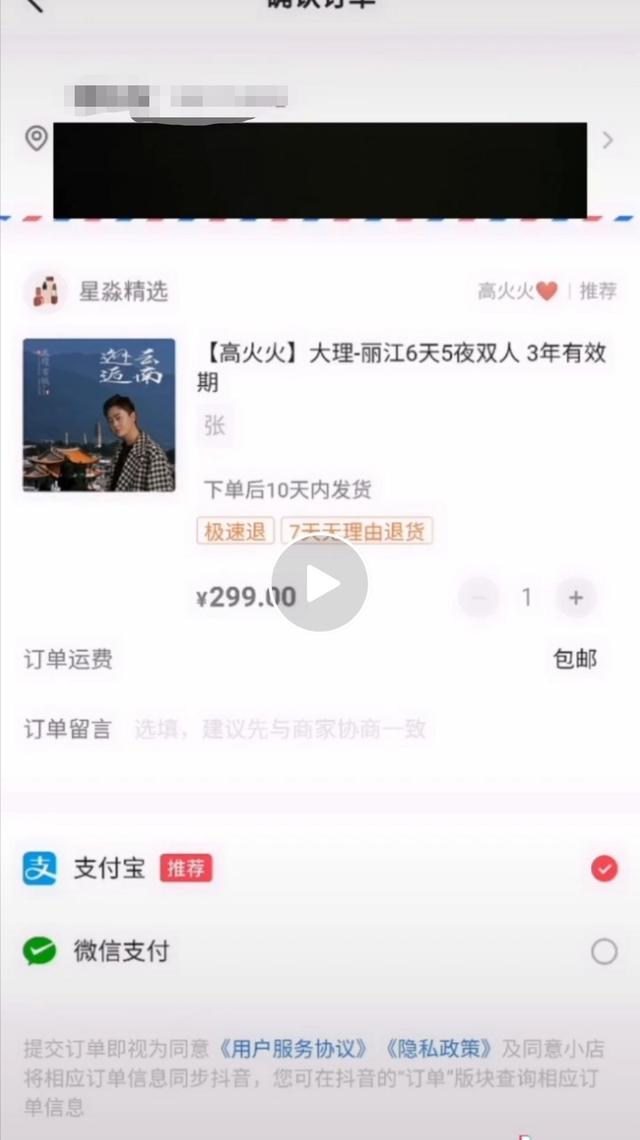640x1140 pixels.
Task: Go back from the order confirmation page
Action: 35,5
